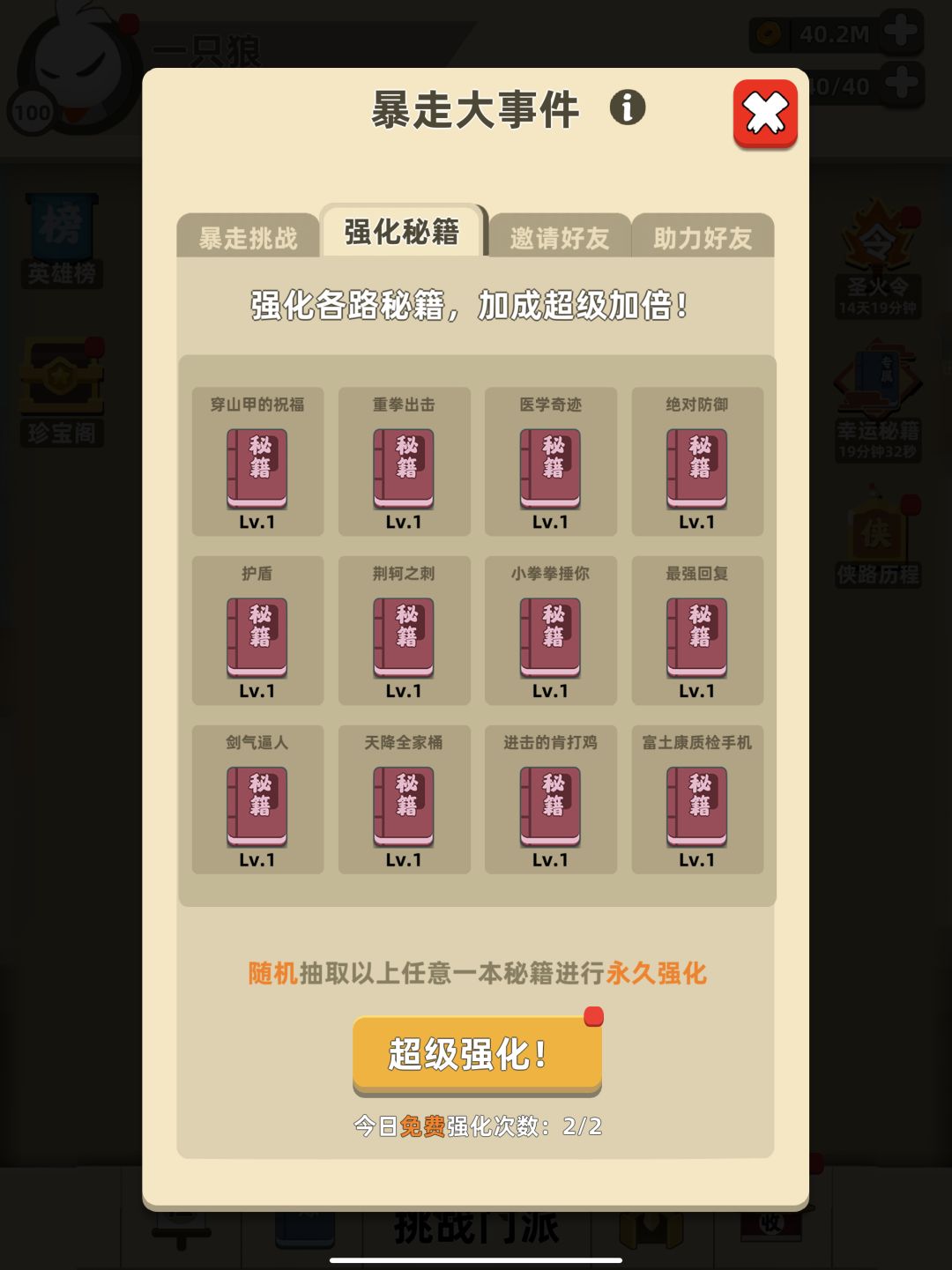This screenshot has width=952, height=1270.
Task: Select the 医学奇迹 secret book
Action: (x=550, y=464)
